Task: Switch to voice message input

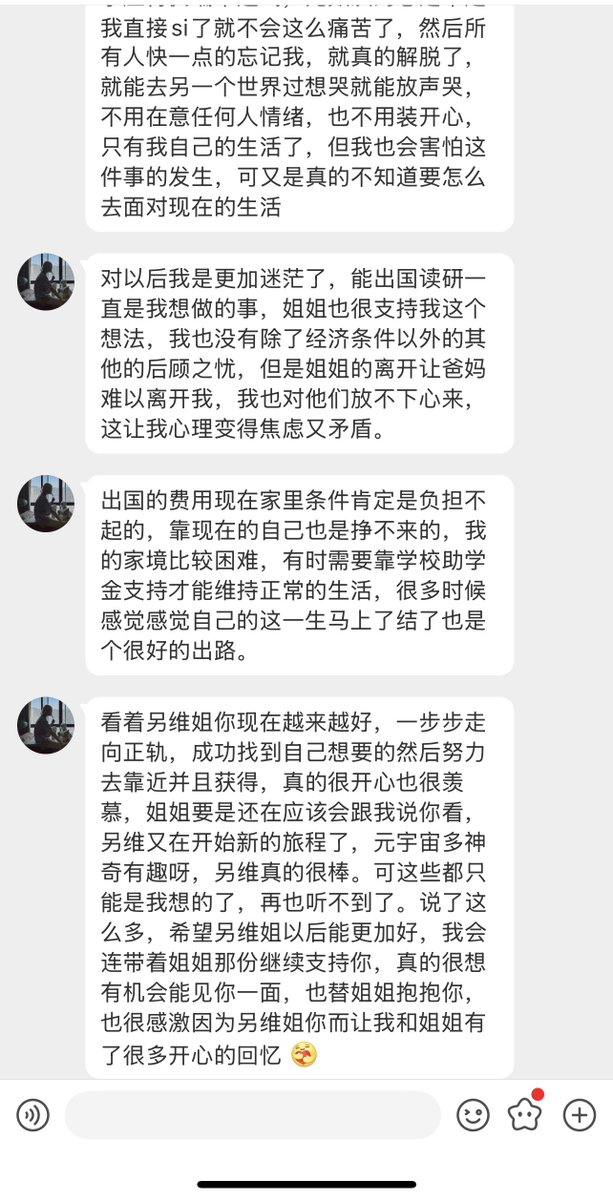Action: coord(32,1115)
